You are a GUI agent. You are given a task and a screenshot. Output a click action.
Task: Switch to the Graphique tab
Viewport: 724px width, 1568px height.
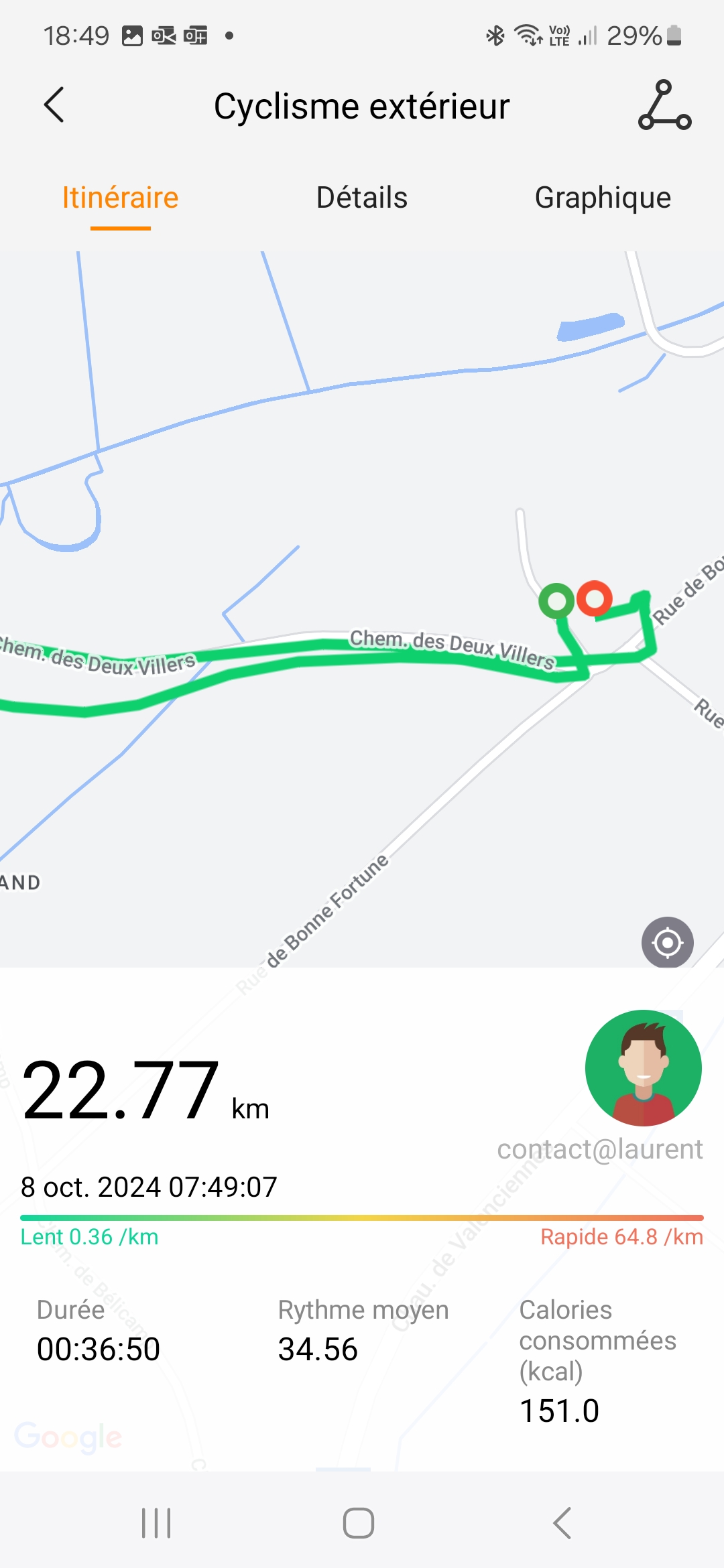602,198
